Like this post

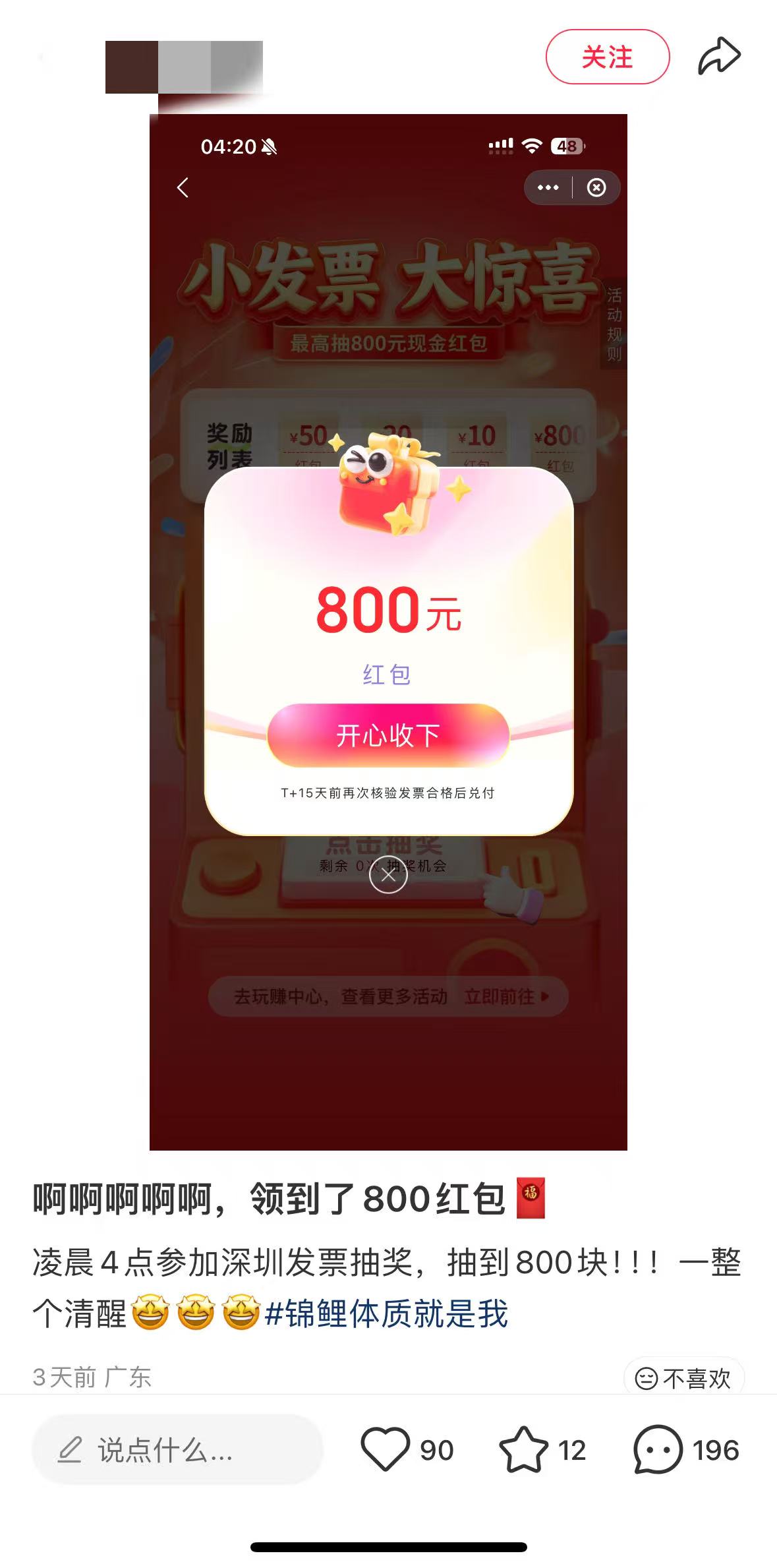click(386, 1449)
